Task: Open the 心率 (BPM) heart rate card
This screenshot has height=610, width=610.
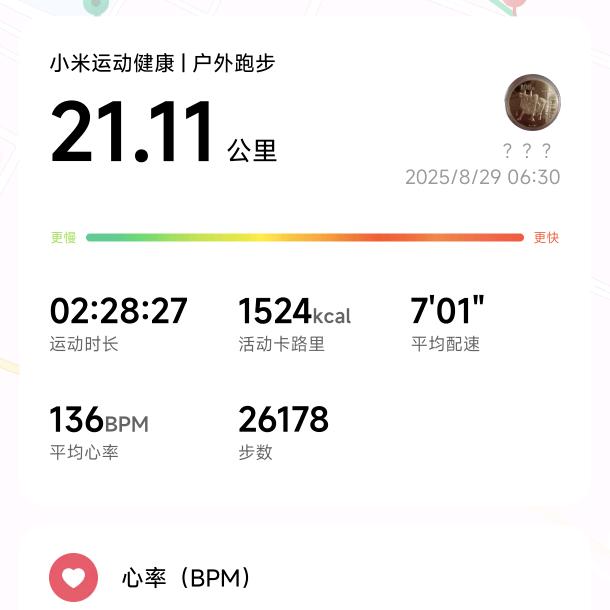Action: pos(185,578)
